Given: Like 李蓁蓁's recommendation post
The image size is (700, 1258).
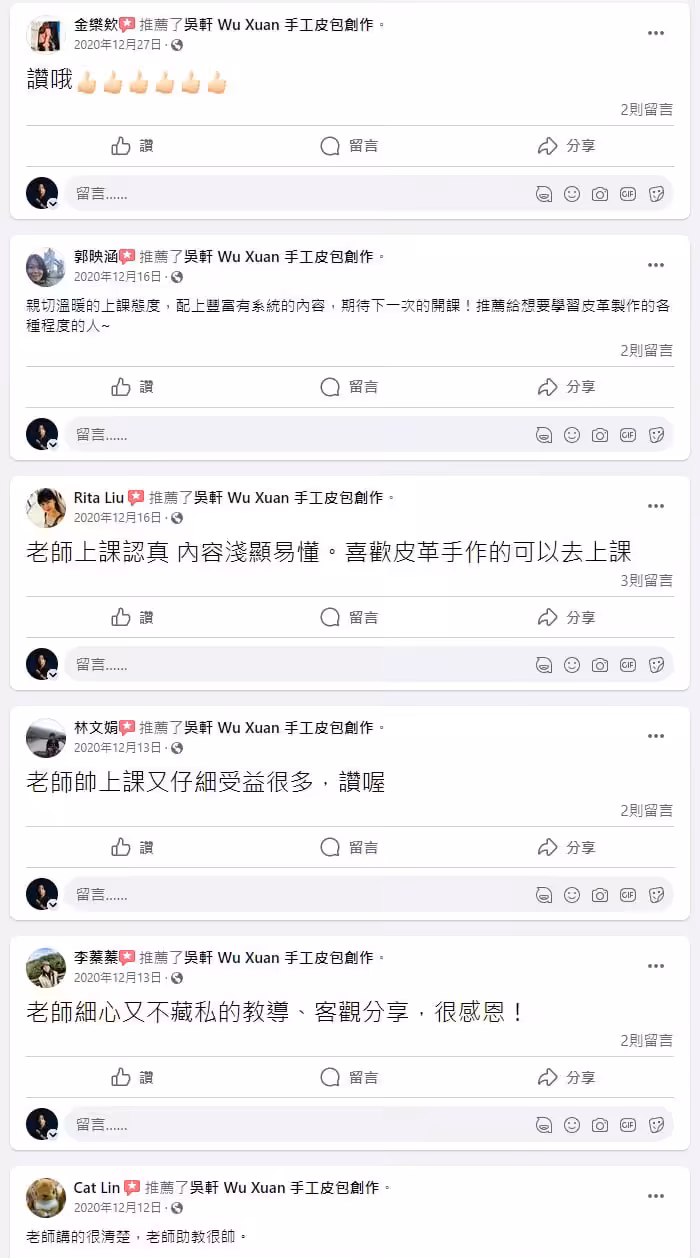Looking at the screenshot, I should (x=132, y=1077).
